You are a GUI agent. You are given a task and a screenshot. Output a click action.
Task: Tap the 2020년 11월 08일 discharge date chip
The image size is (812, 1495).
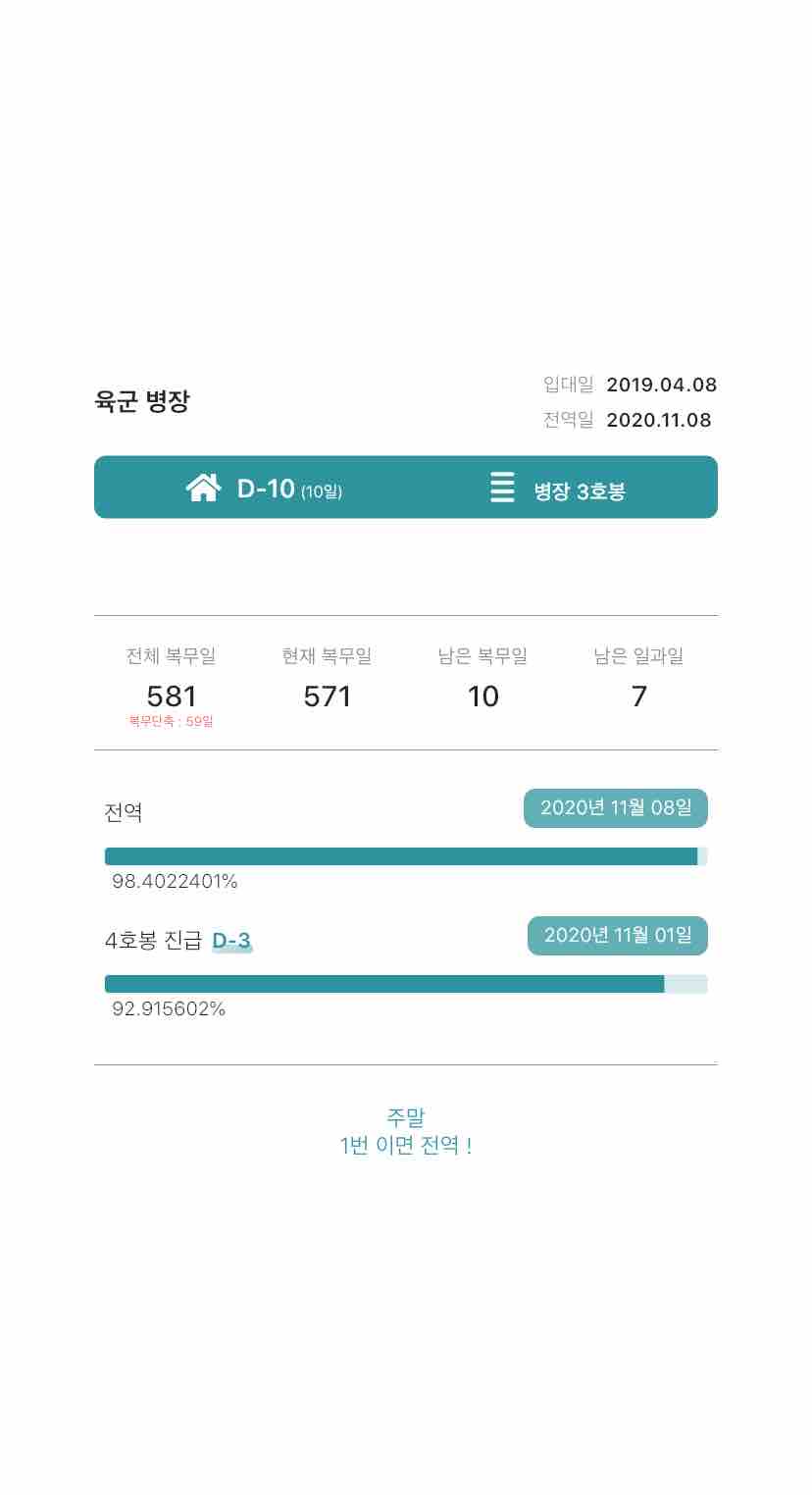616,808
